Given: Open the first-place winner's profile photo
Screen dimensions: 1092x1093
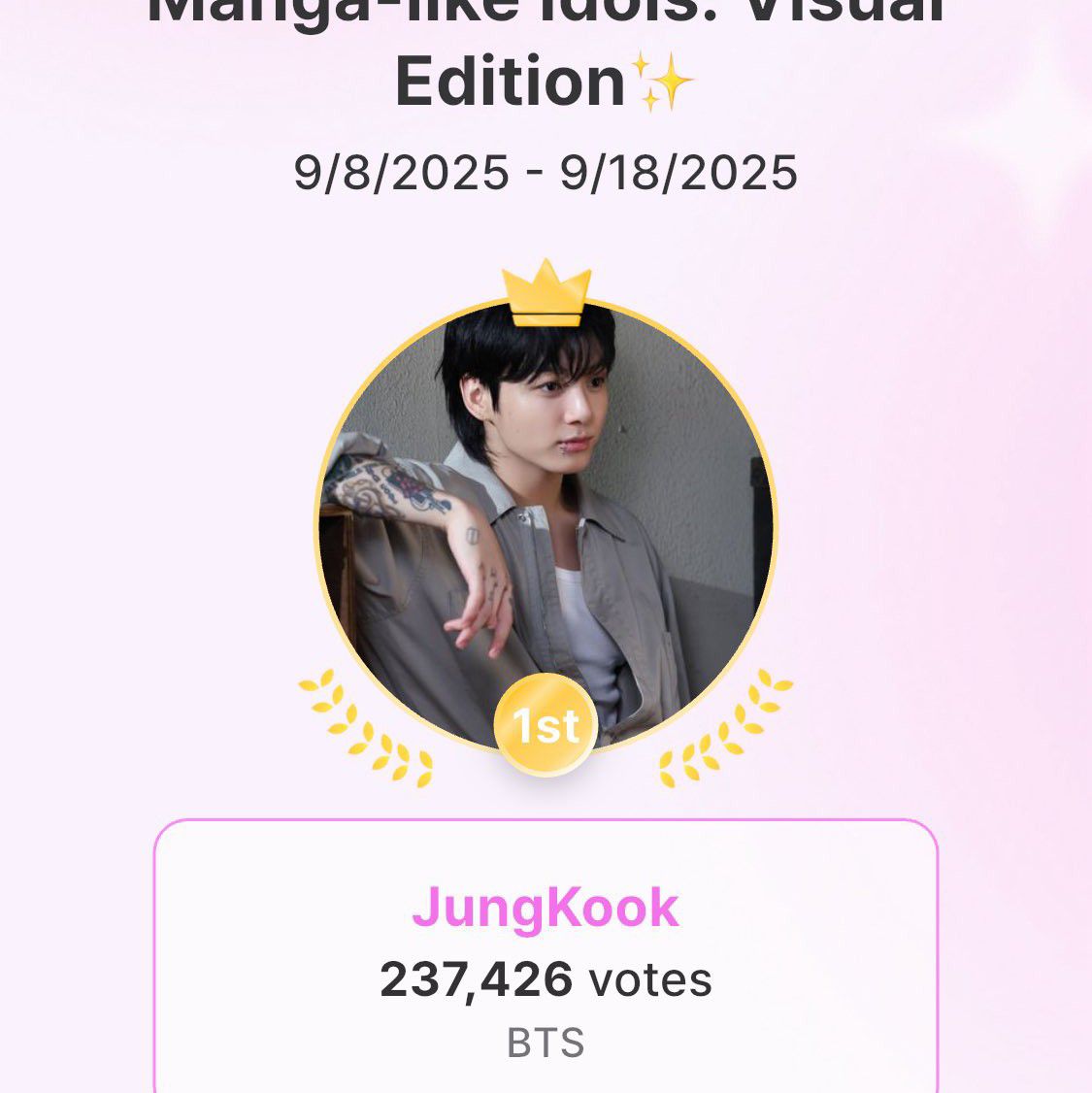Looking at the screenshot, I should pyautogui.click(x=546, y=524).
